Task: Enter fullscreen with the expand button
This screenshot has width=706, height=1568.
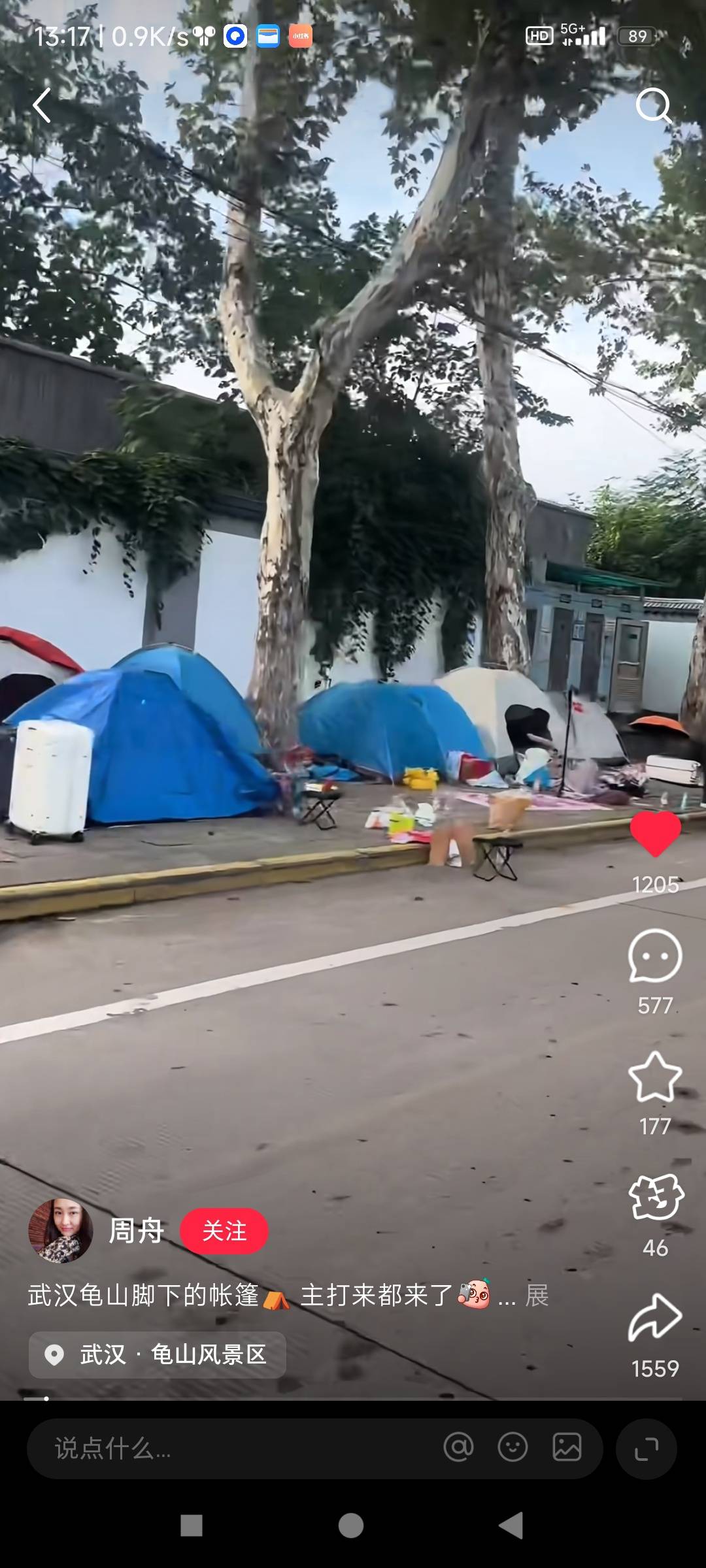Action: pyautogui.click(x=647, y=1449)
